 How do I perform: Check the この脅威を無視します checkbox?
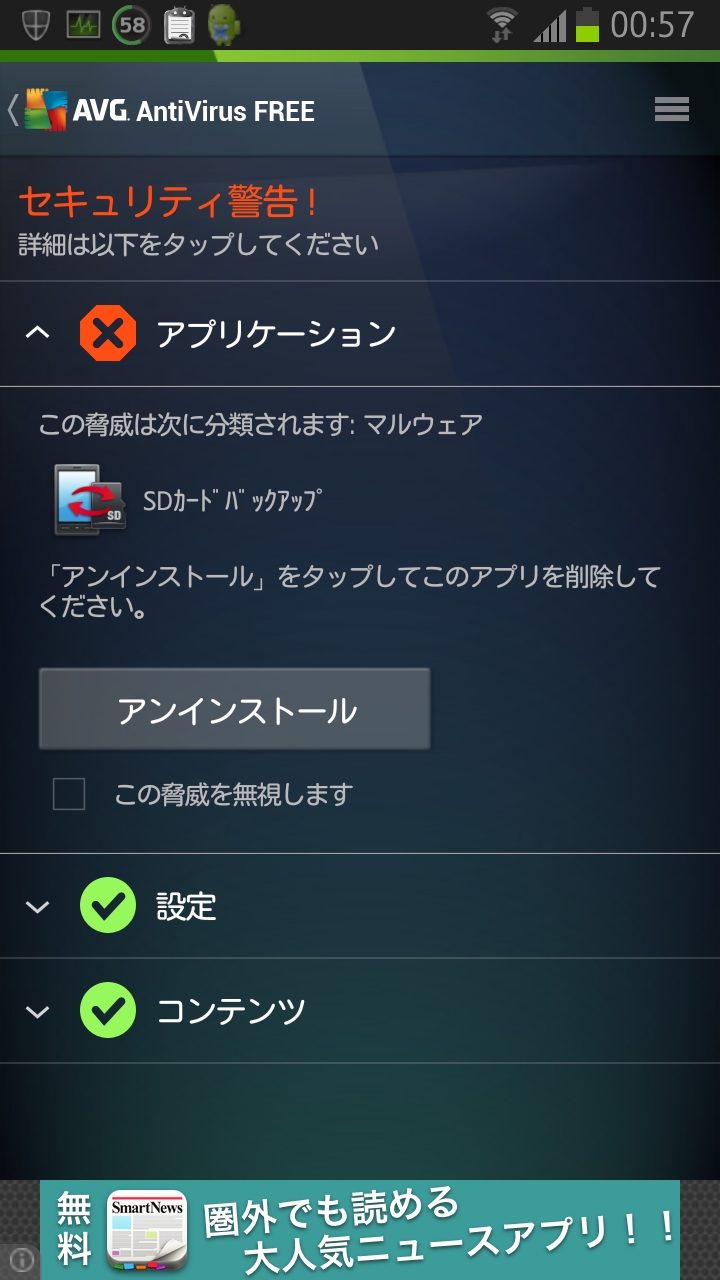point(69,794)
